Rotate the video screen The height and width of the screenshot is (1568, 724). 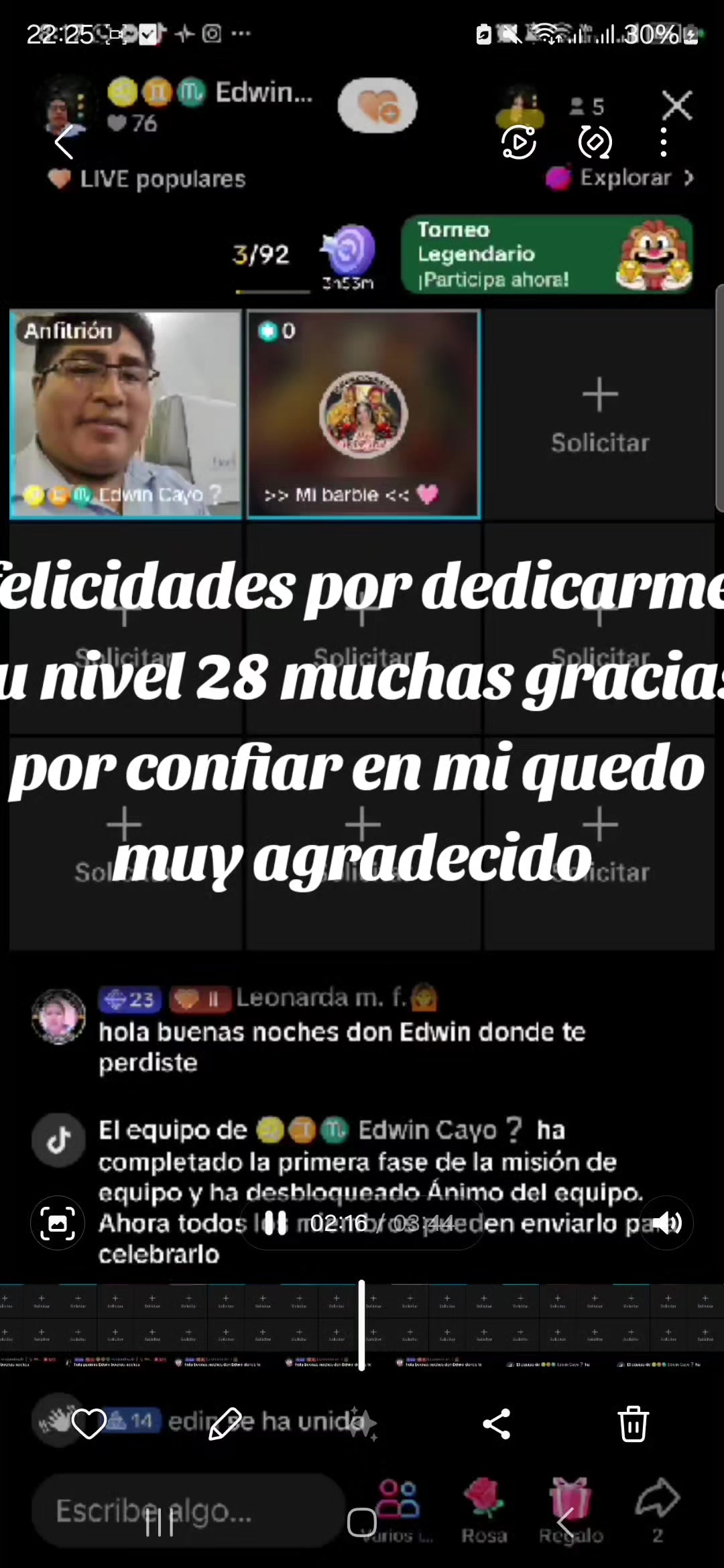(x=595, y=142)
